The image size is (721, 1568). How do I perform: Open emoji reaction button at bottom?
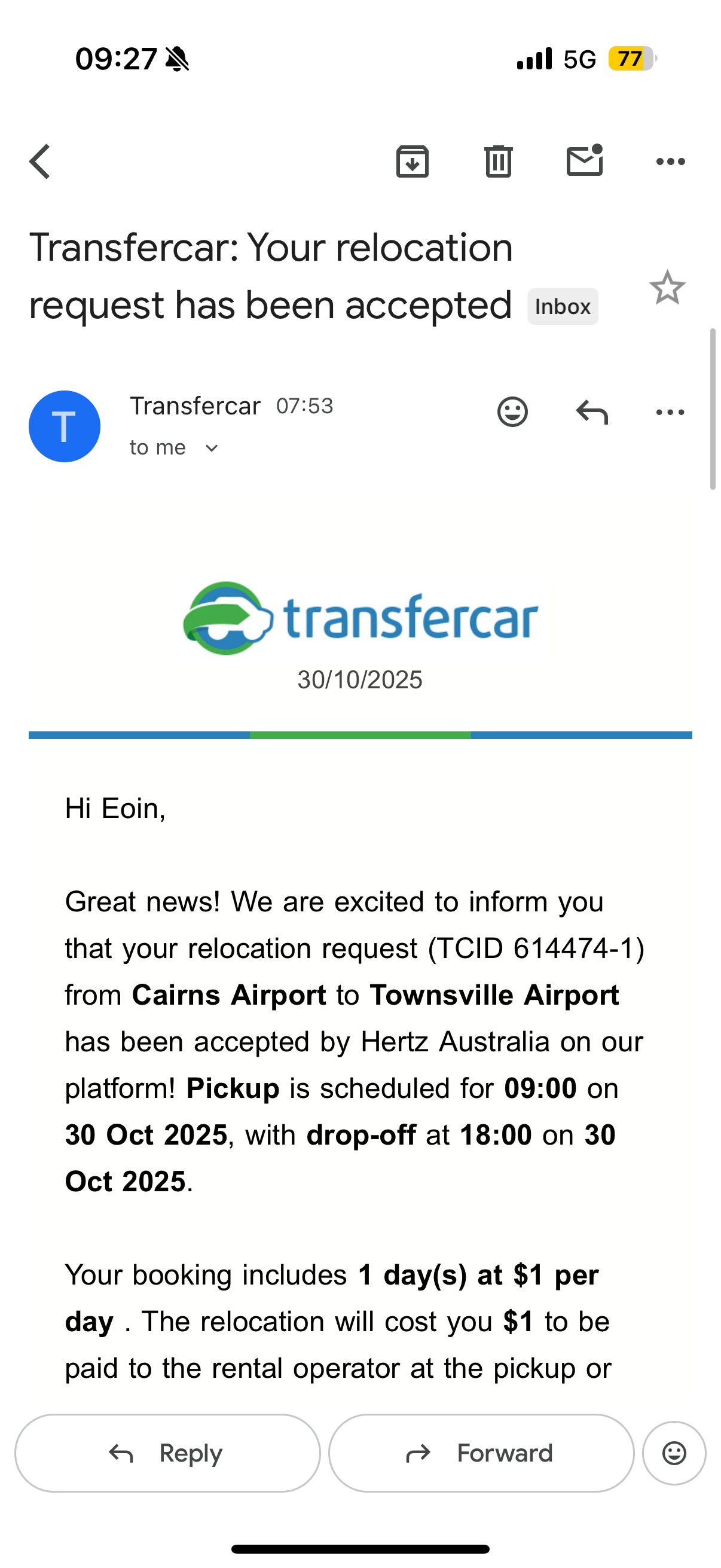(x=674, y=1453)
